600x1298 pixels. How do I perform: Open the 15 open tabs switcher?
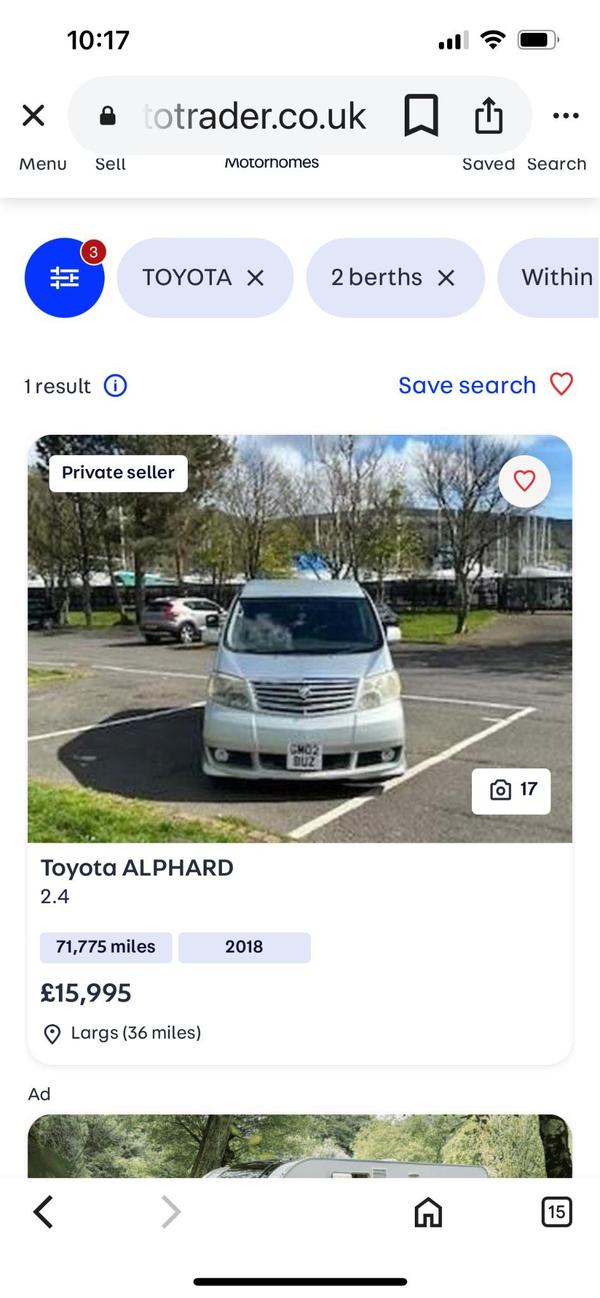pos(556,1212)
